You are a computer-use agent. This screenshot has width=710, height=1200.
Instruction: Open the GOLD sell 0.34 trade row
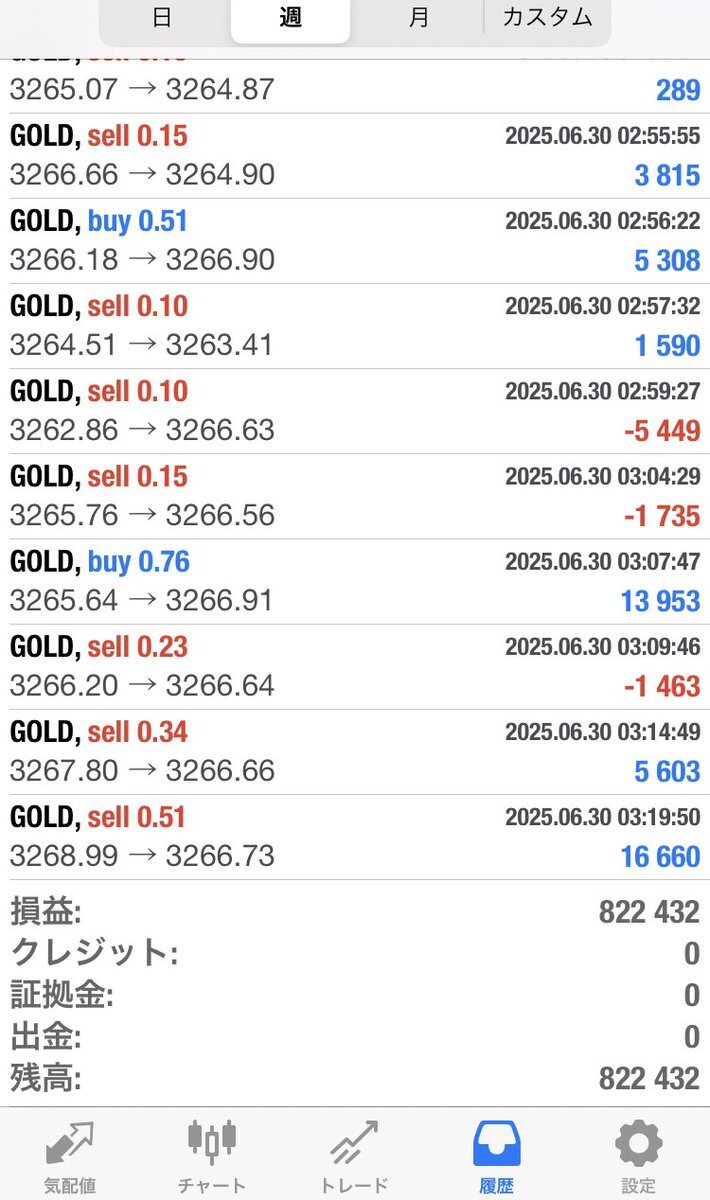coord(355,753)
